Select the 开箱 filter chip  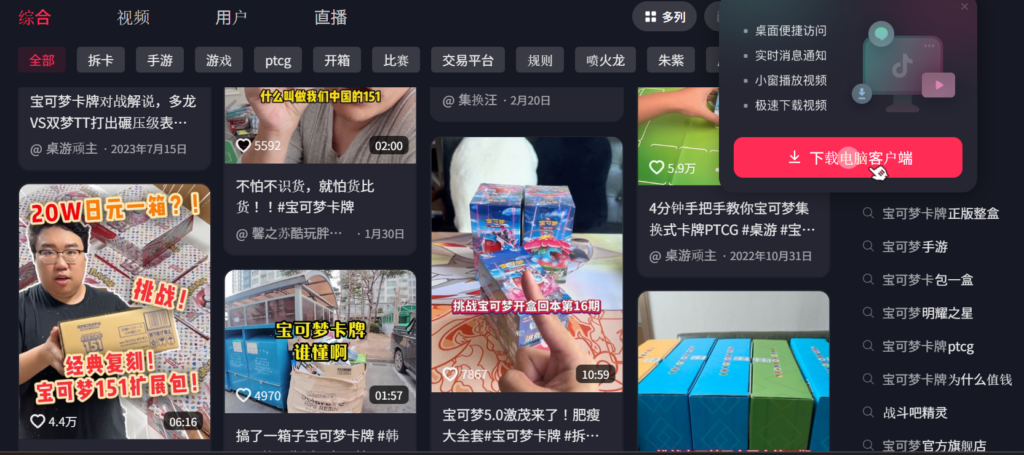tap(337, 60)
